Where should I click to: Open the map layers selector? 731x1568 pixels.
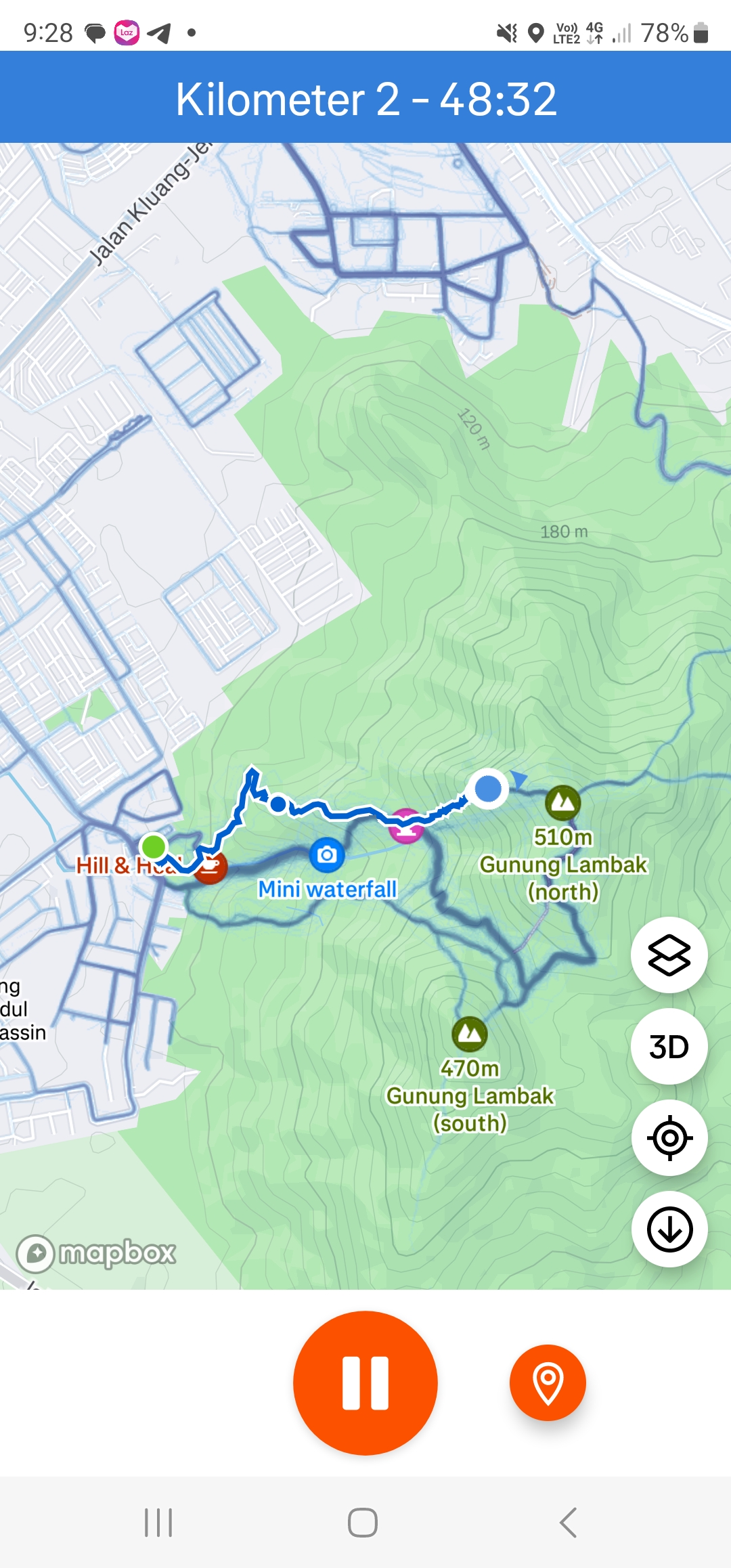tap(669, 955)
